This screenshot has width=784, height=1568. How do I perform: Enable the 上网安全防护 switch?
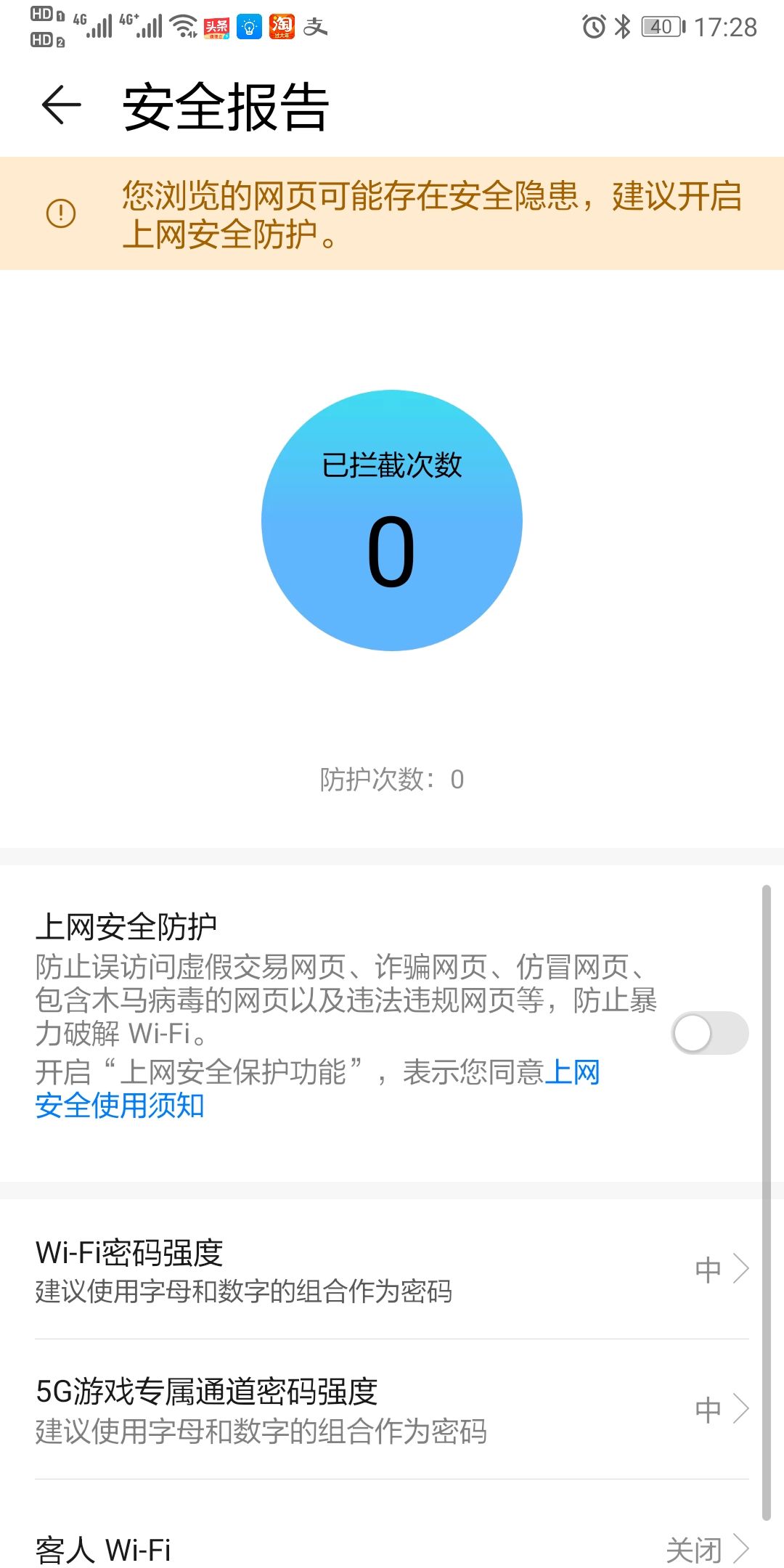(709, 1033)
